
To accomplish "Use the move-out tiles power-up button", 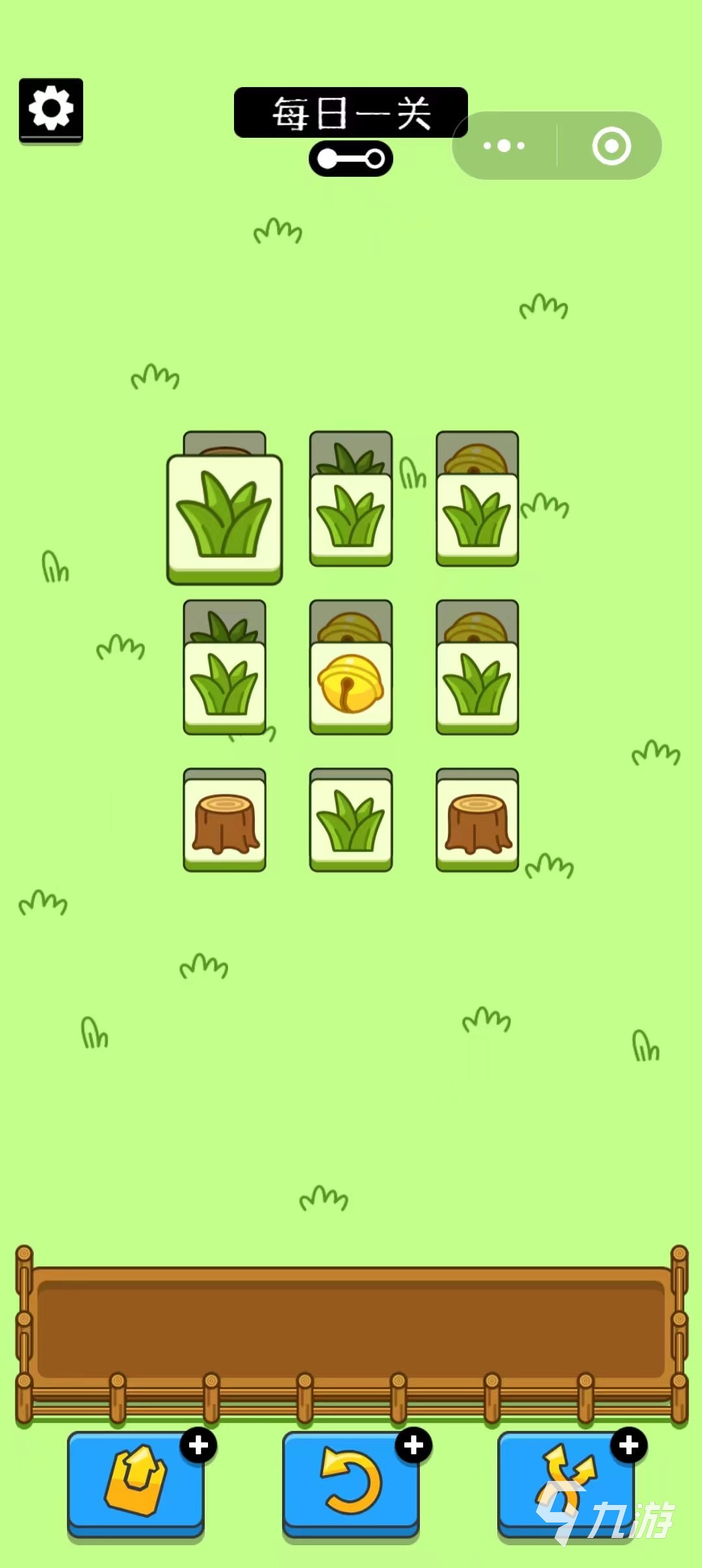I will 136,1483.
